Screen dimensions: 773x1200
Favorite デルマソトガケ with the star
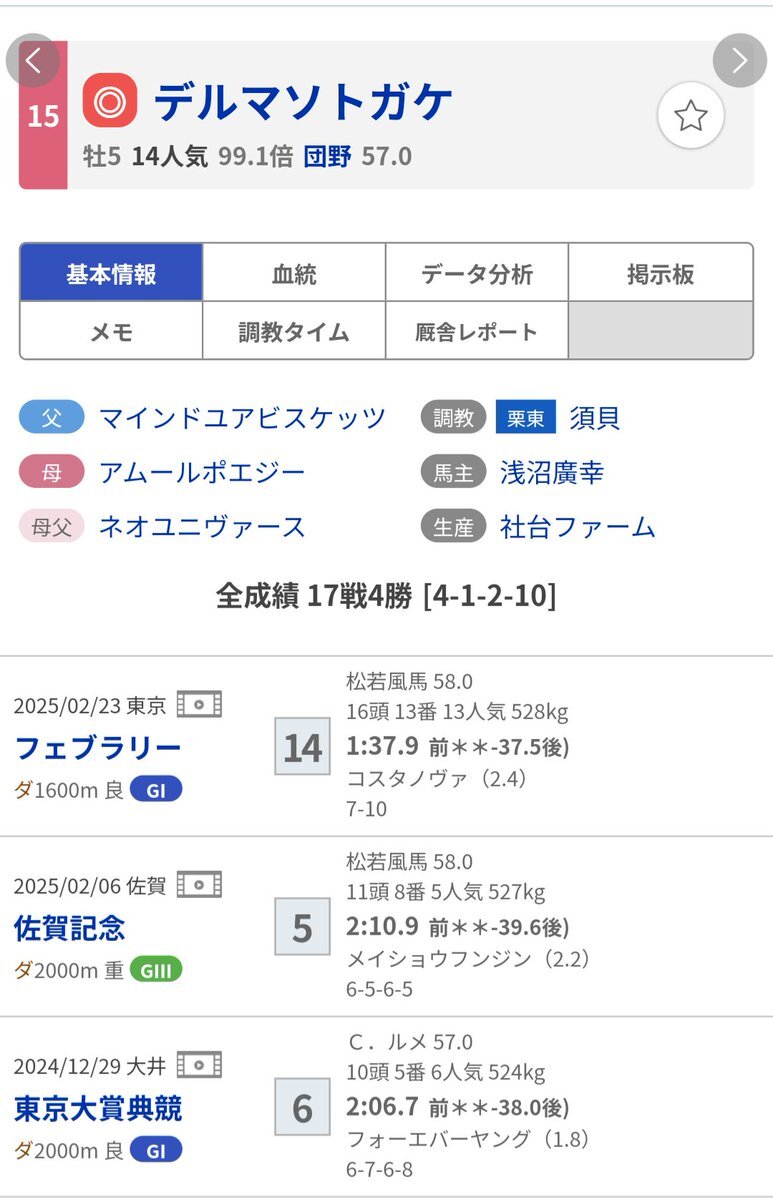[x=691, y=117]
